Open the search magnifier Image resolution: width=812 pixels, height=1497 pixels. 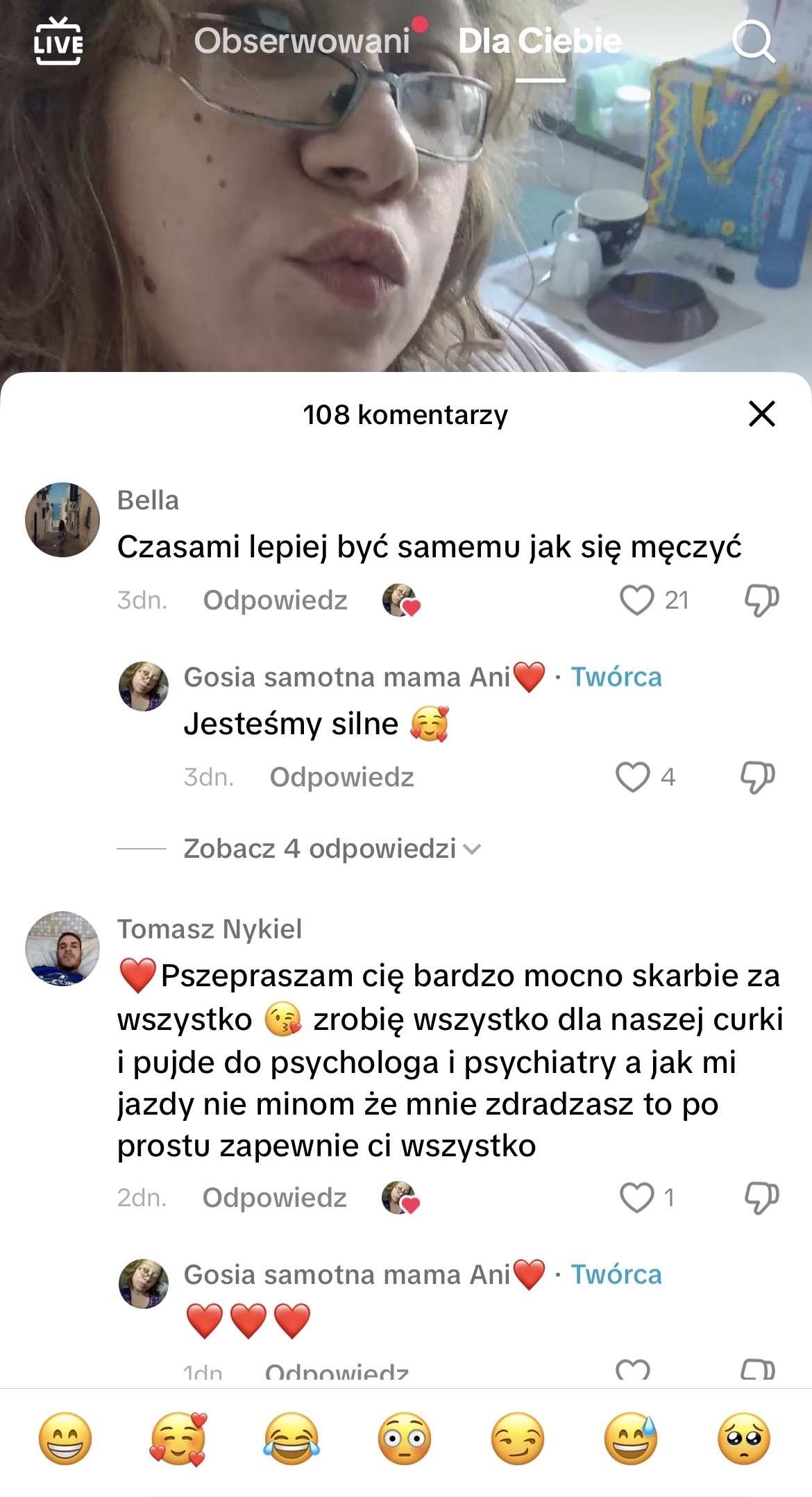(x=753, y=42)
